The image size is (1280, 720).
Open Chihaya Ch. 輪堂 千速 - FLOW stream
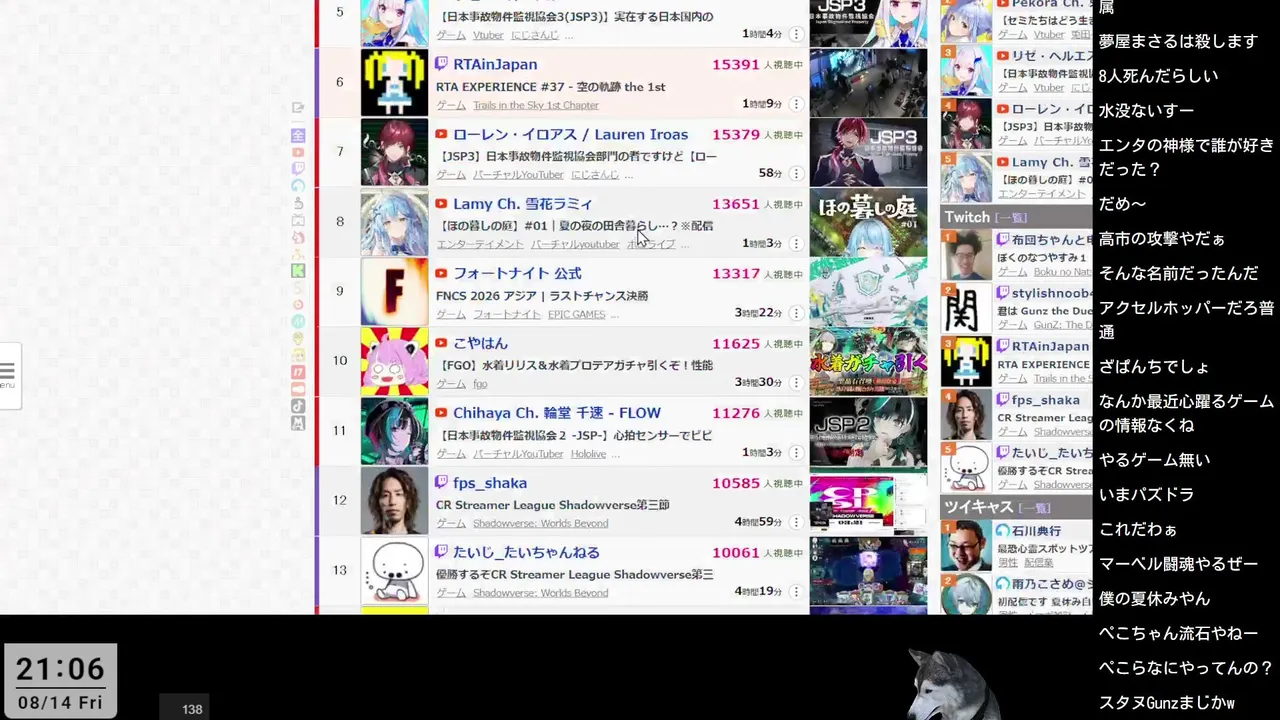coord(557,413)
